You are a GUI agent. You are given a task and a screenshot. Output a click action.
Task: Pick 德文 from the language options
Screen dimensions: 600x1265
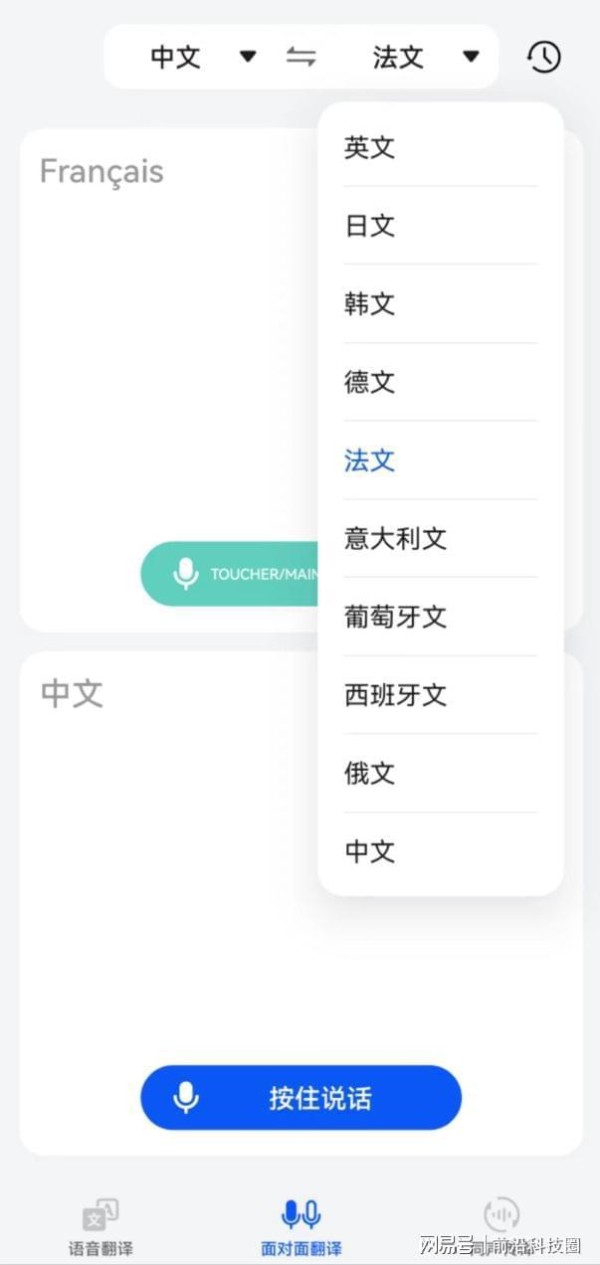(440, 382)
